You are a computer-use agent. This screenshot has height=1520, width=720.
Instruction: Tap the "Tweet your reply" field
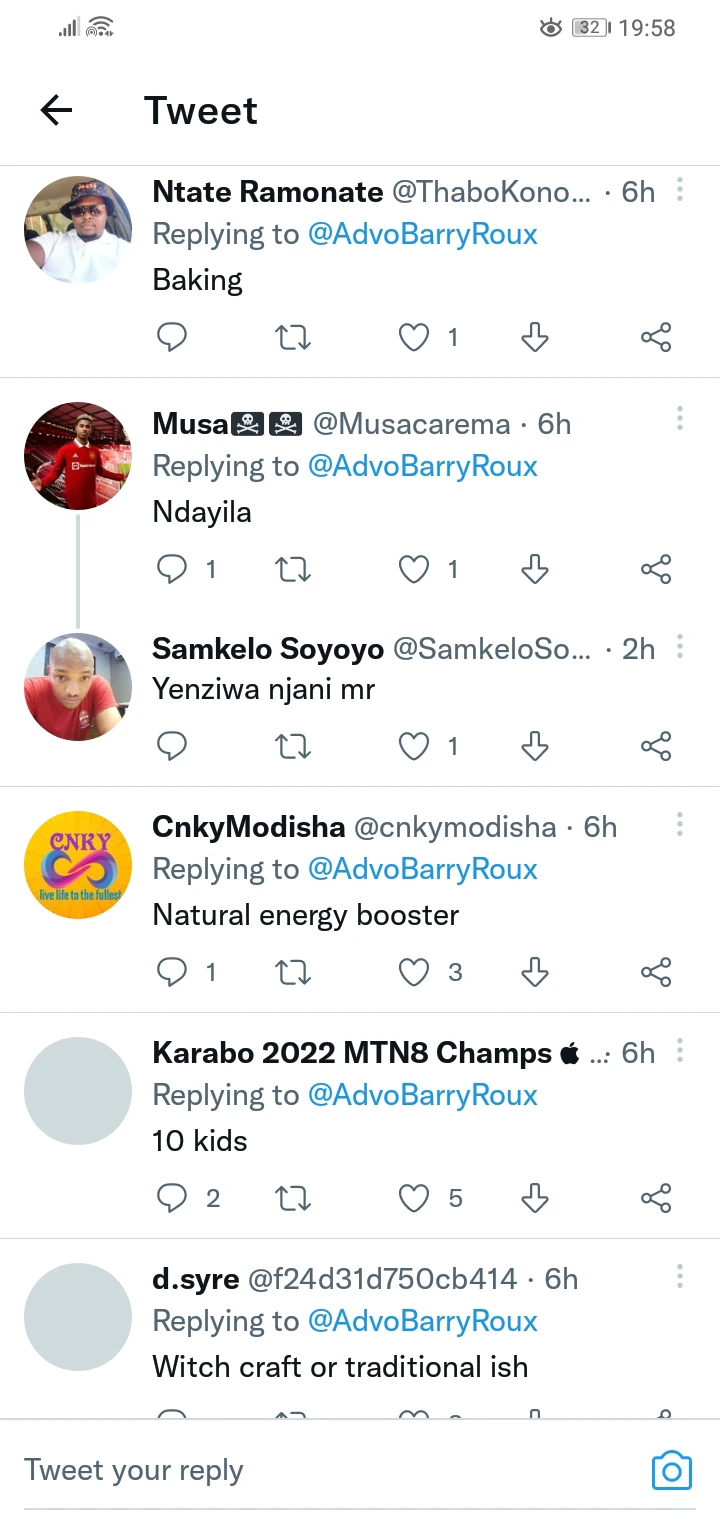(x=300, y=1470)
